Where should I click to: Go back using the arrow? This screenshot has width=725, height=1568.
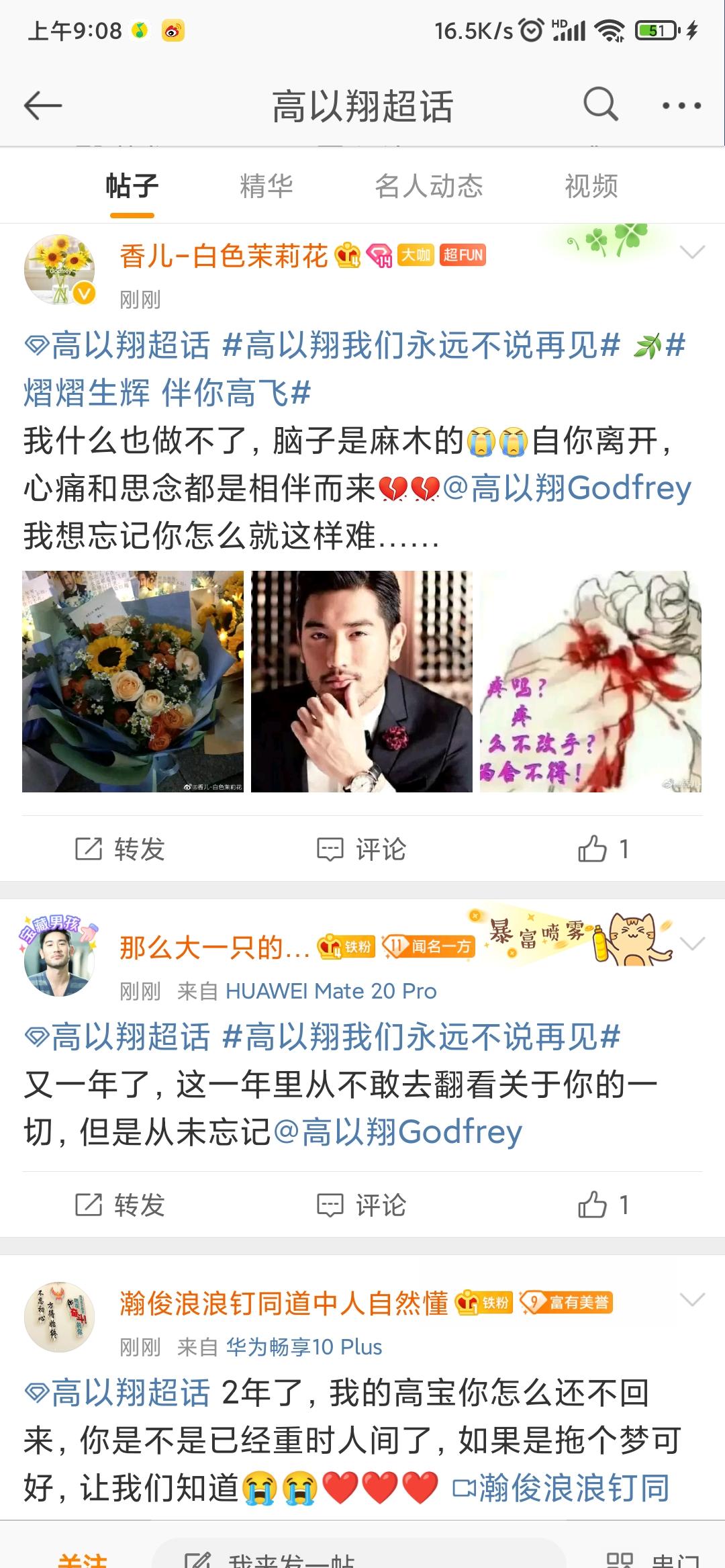43,105
